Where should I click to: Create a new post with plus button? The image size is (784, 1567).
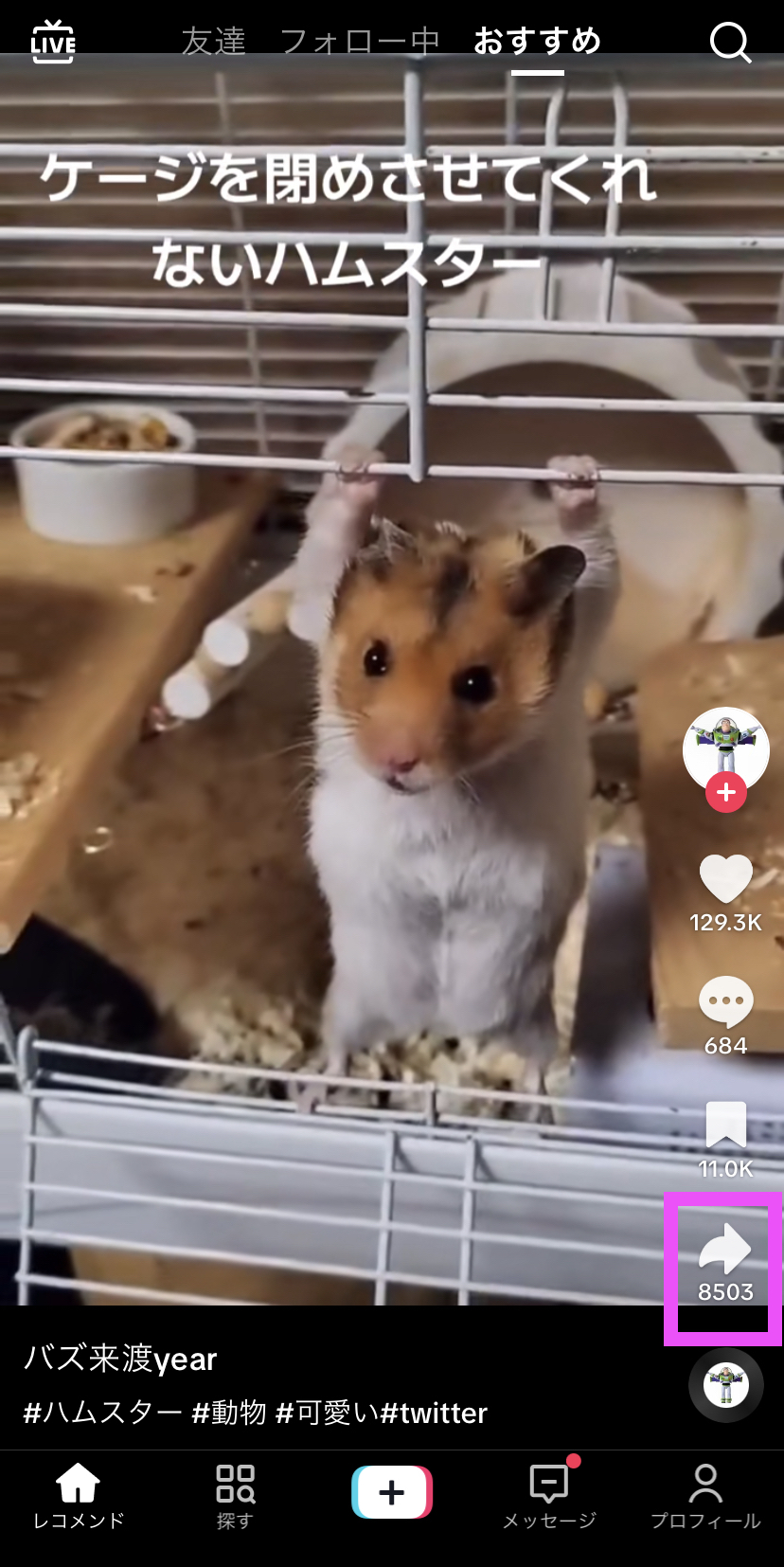click(x=392, y=1492)
